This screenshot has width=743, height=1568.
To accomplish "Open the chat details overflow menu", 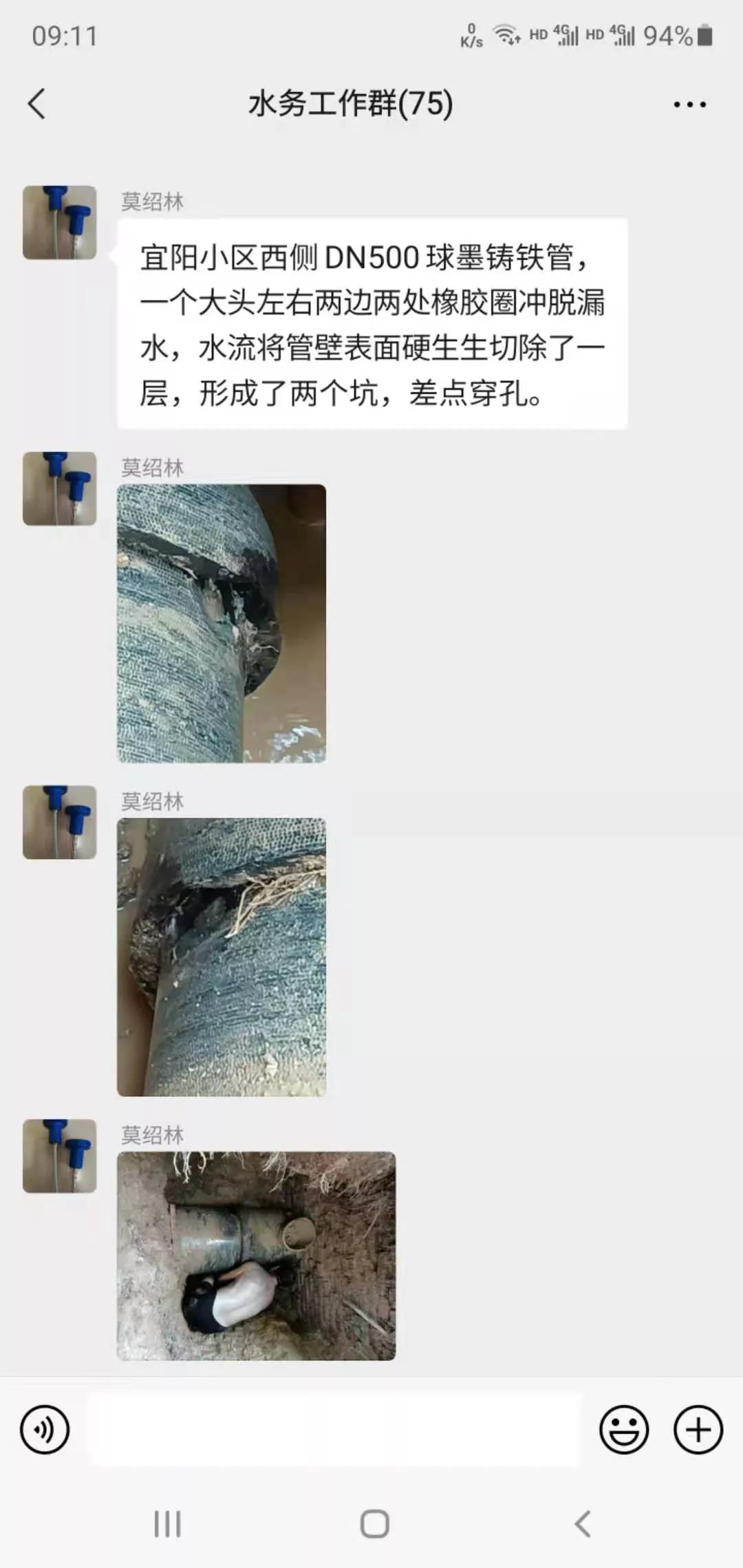I will [x=689, y=105].
